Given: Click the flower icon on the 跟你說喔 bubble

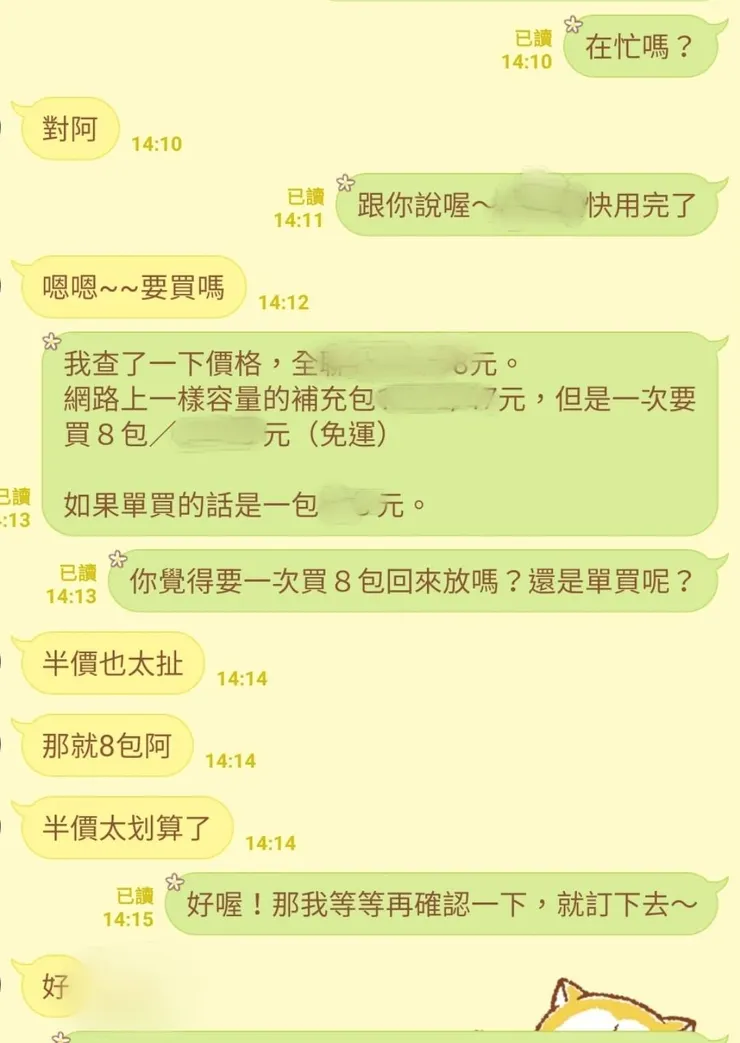Looking at the screenshot, I should click(x=345, y=180).
